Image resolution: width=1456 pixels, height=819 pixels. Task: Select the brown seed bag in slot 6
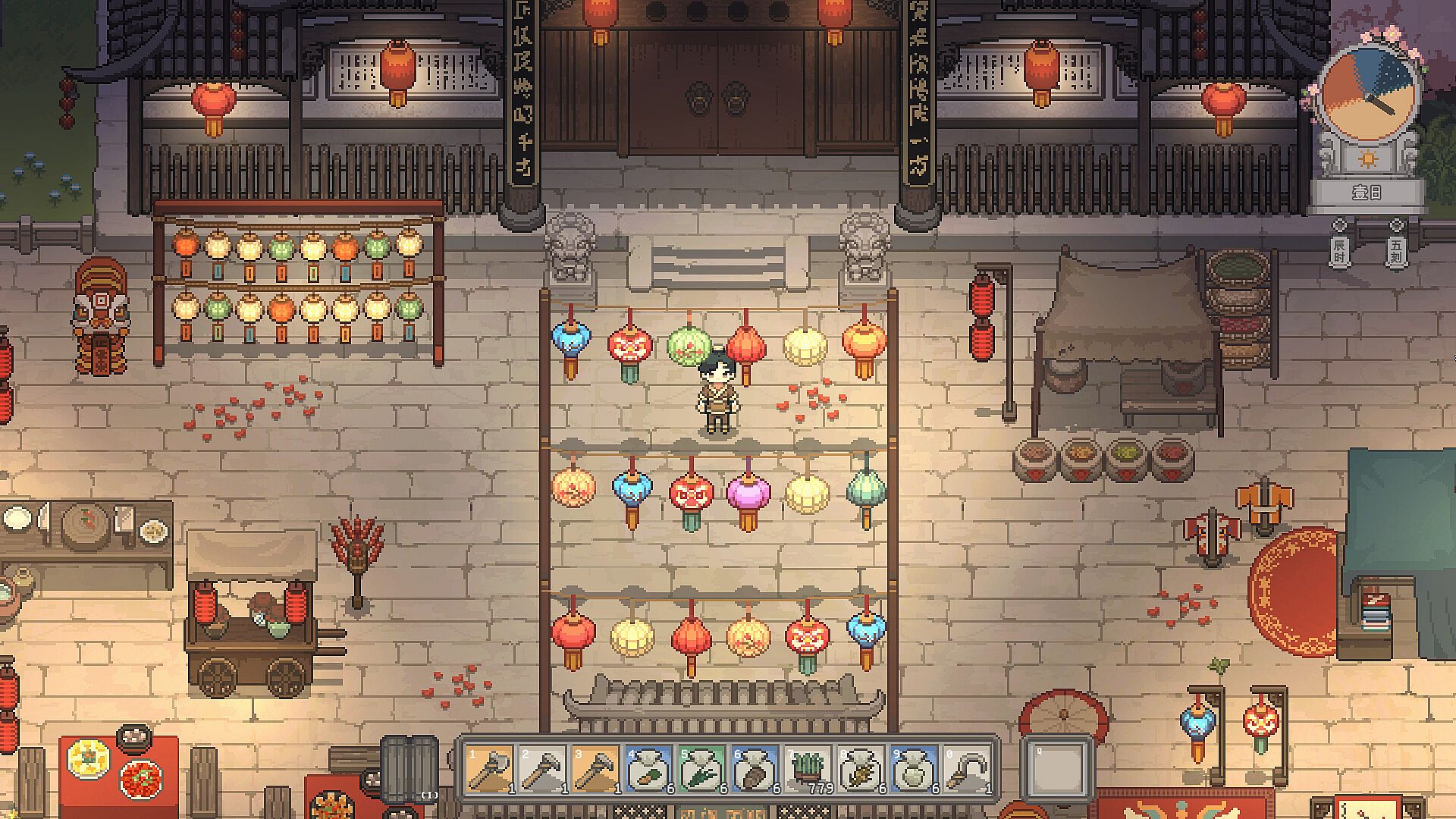click(x=756, y=770)
